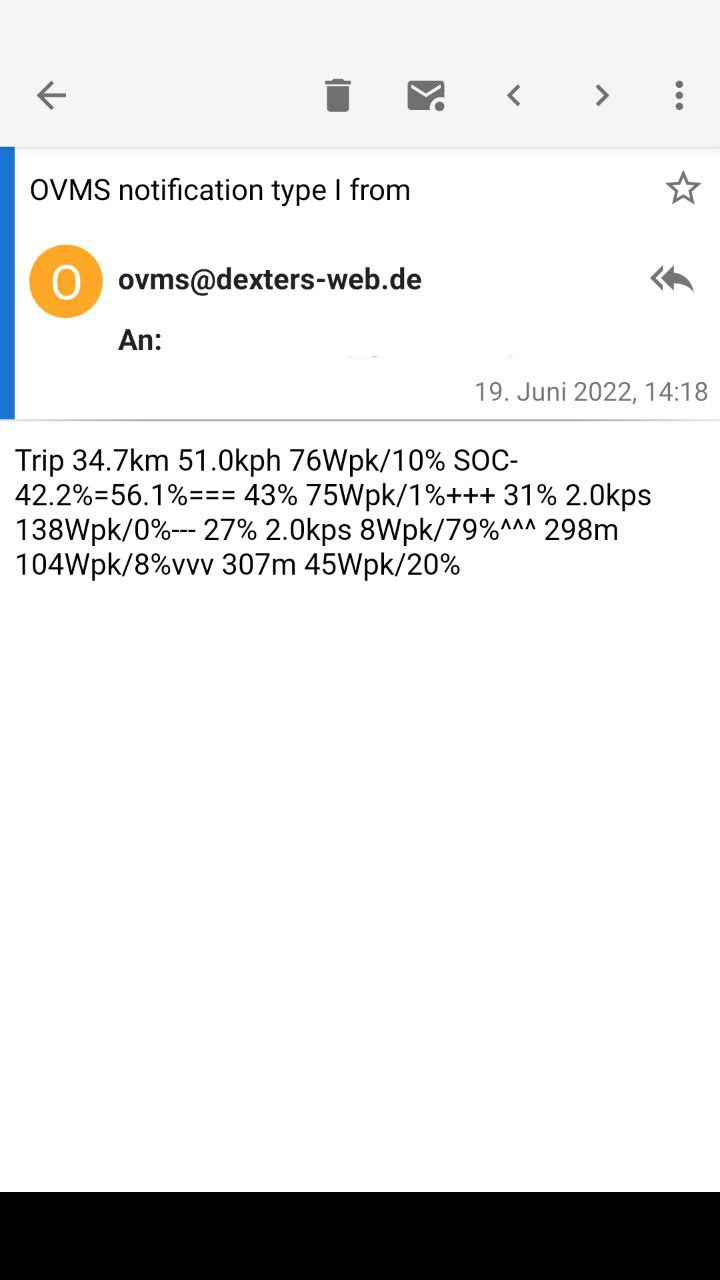This screenshot has width=720, height=1280.
Task: Star the OVMS notification email
Action: (683, 188)
